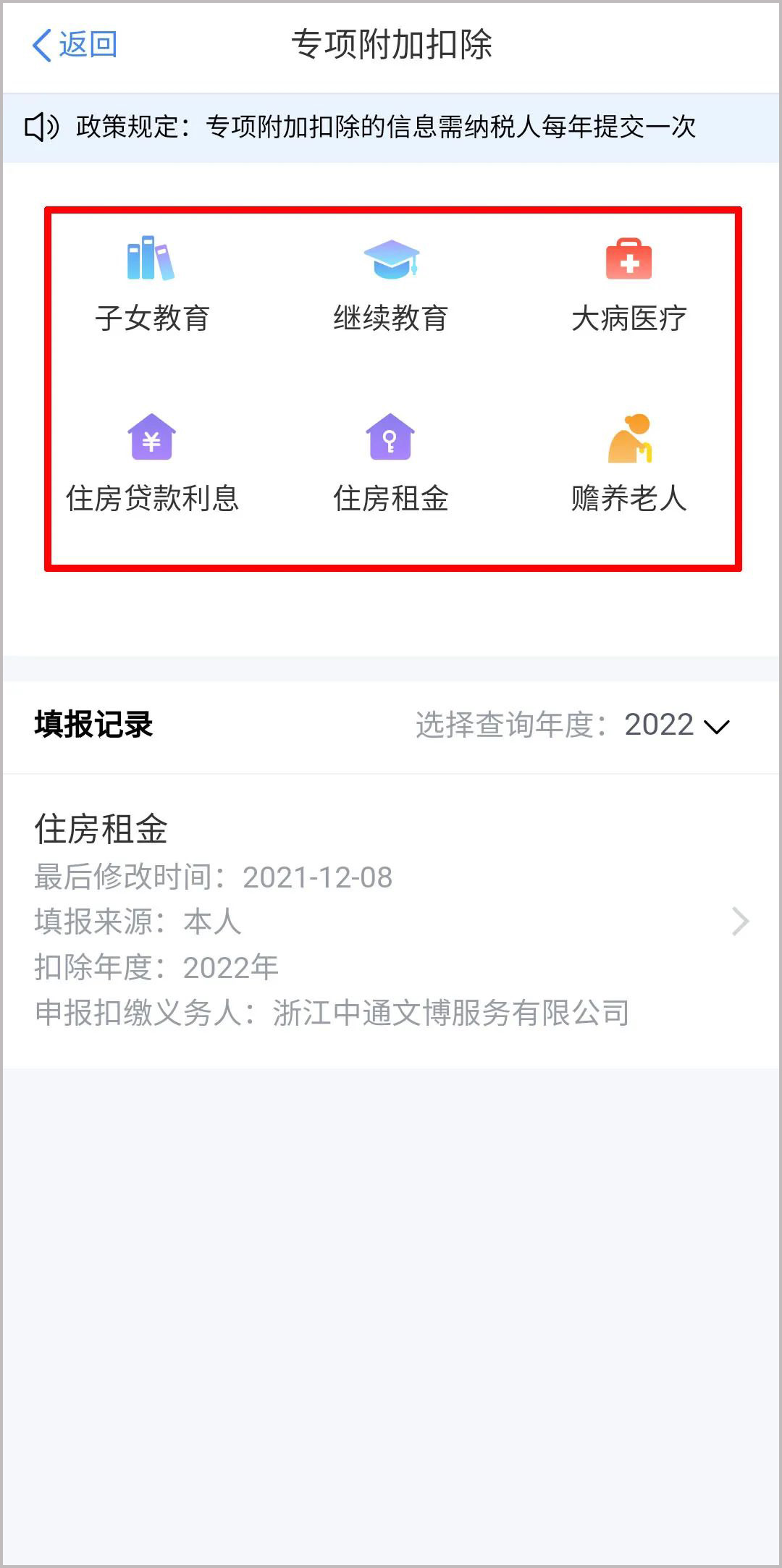782x1568 pixels.
Task: Tap the 填报来源 本人 record line
Action: point(138,921)
